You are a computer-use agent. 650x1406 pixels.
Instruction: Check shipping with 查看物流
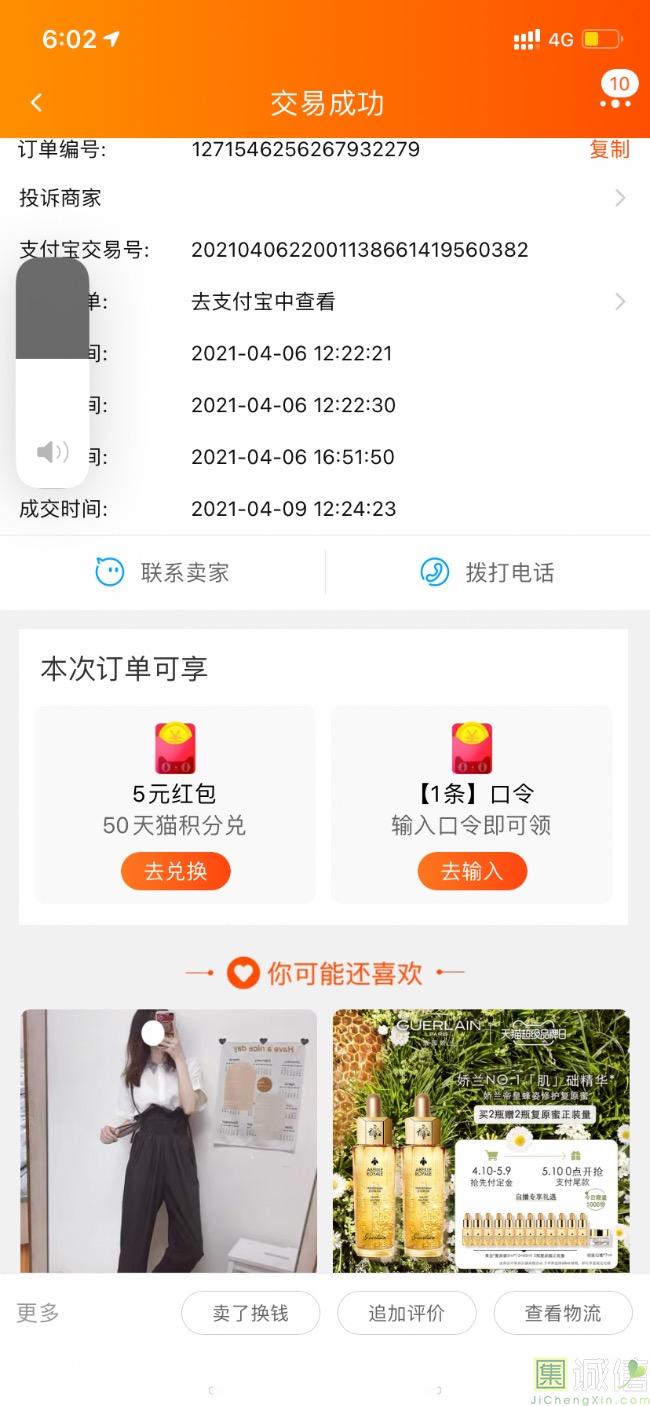tap(562, 1313)
